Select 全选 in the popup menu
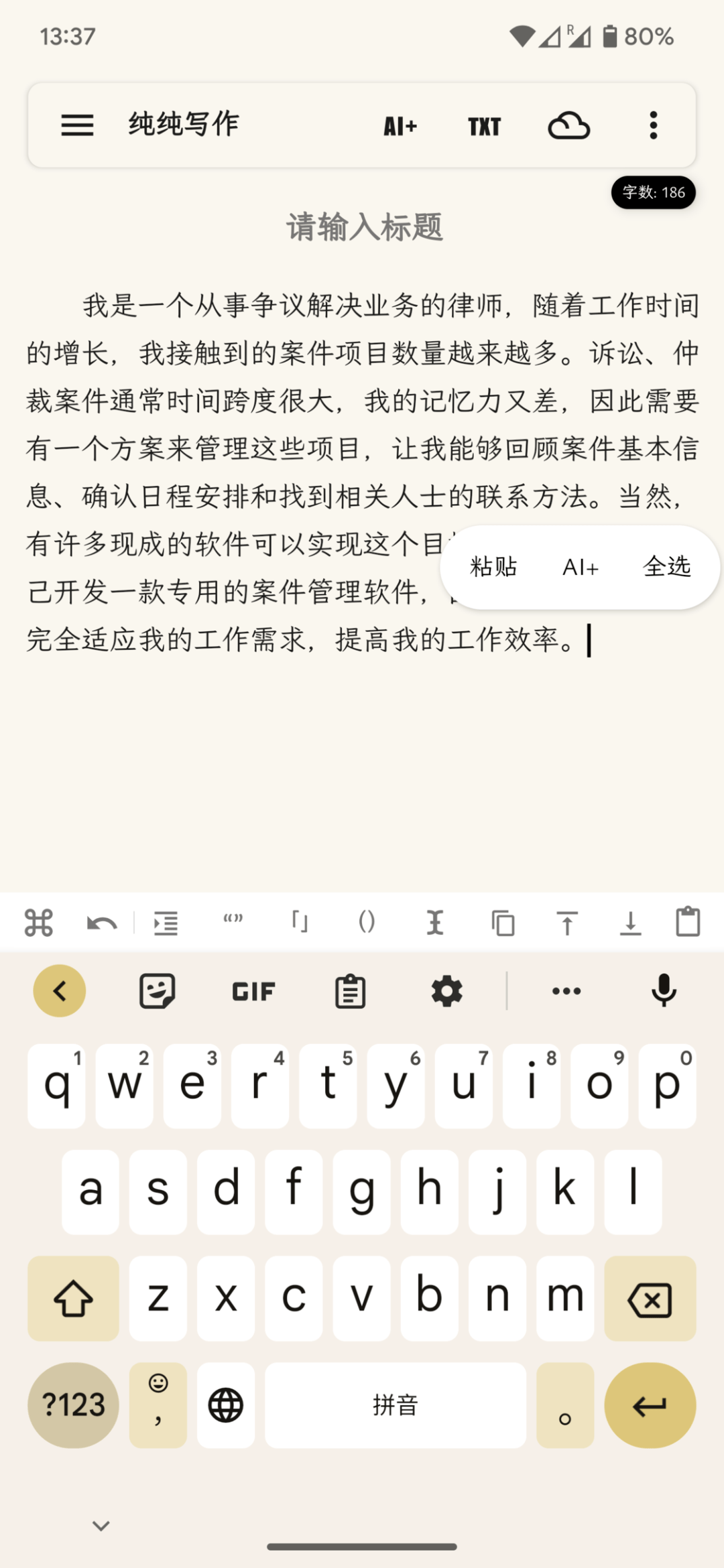This screenshot has height=1568, width=724. point(667,567)
